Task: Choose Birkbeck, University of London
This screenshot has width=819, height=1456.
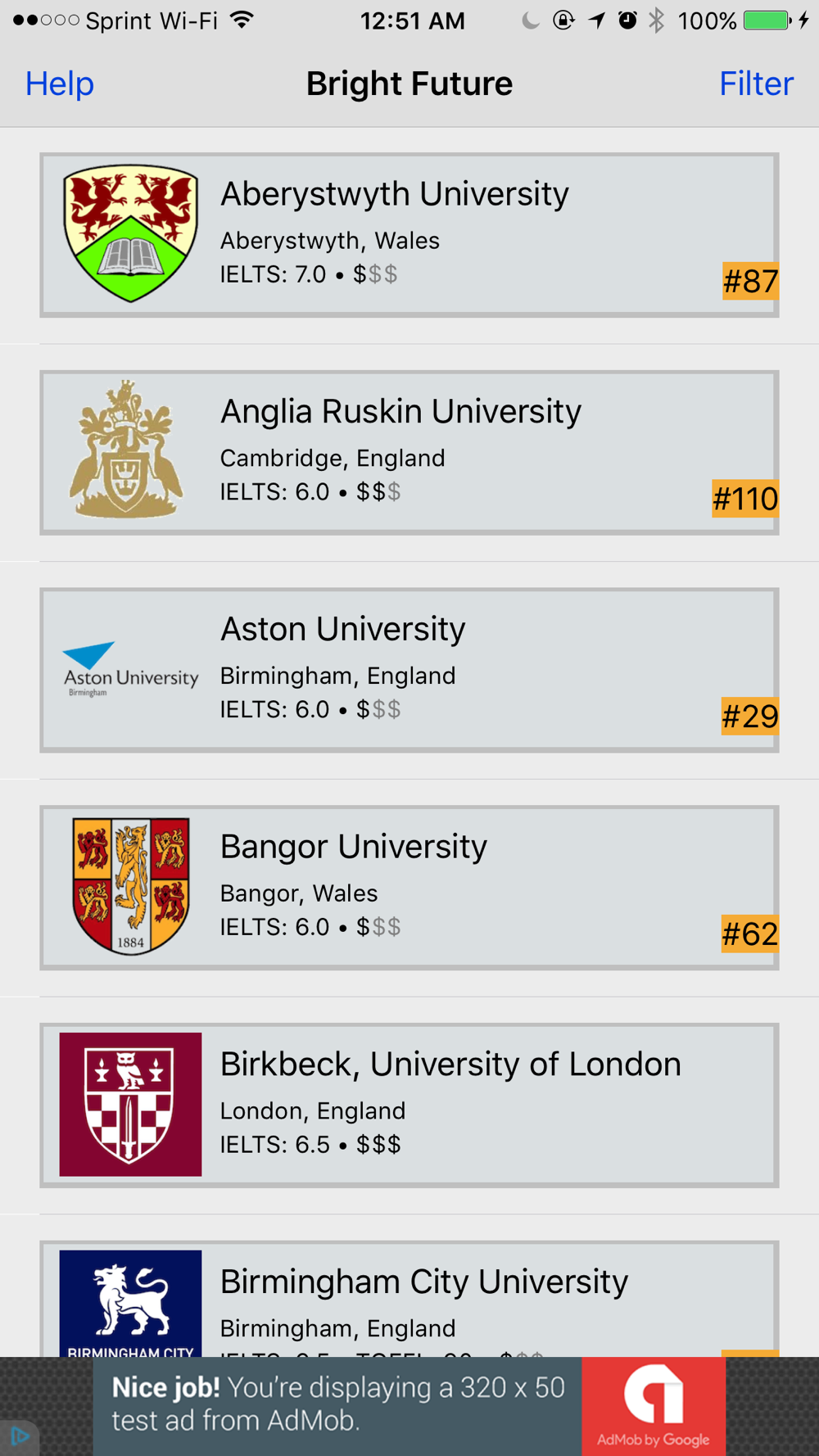Action: click(x=409, y=1106)
